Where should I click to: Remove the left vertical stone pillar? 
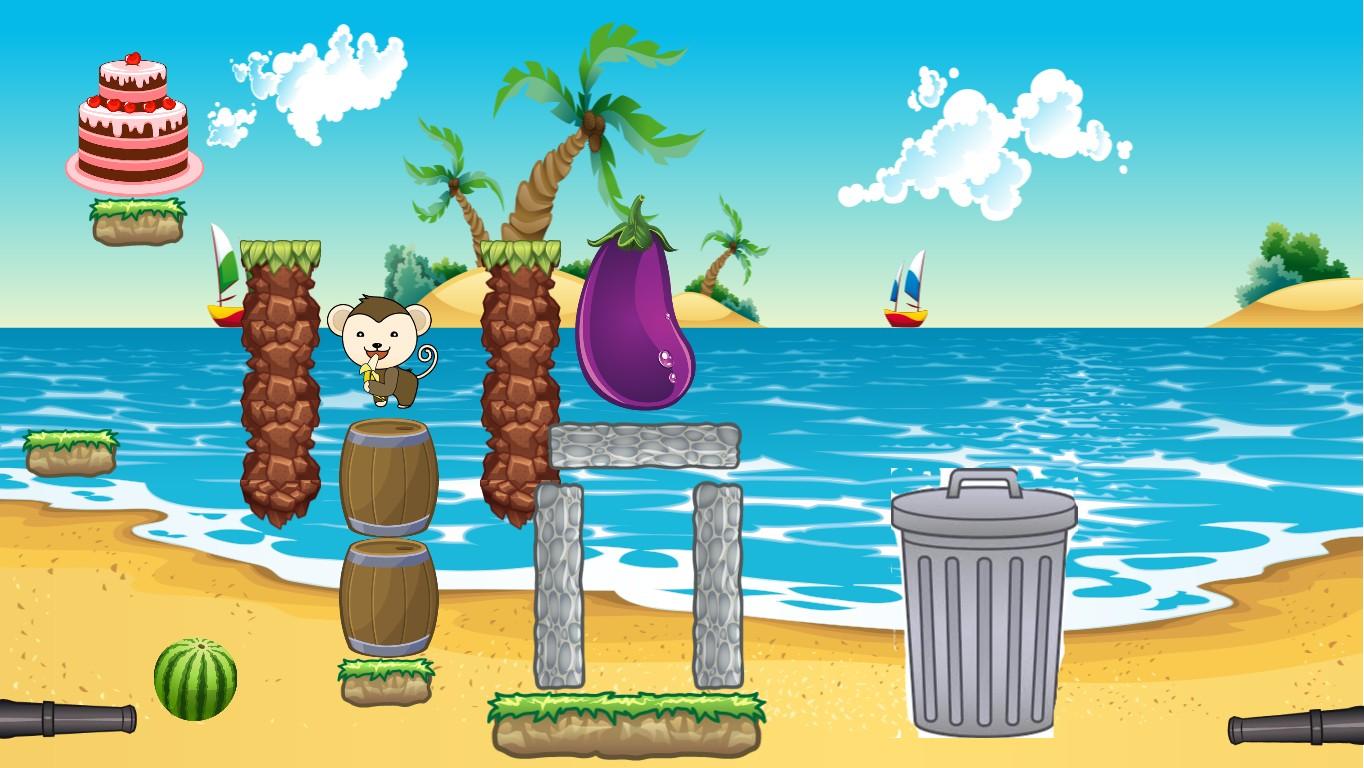pyautogui.click(x=558, y=586)
